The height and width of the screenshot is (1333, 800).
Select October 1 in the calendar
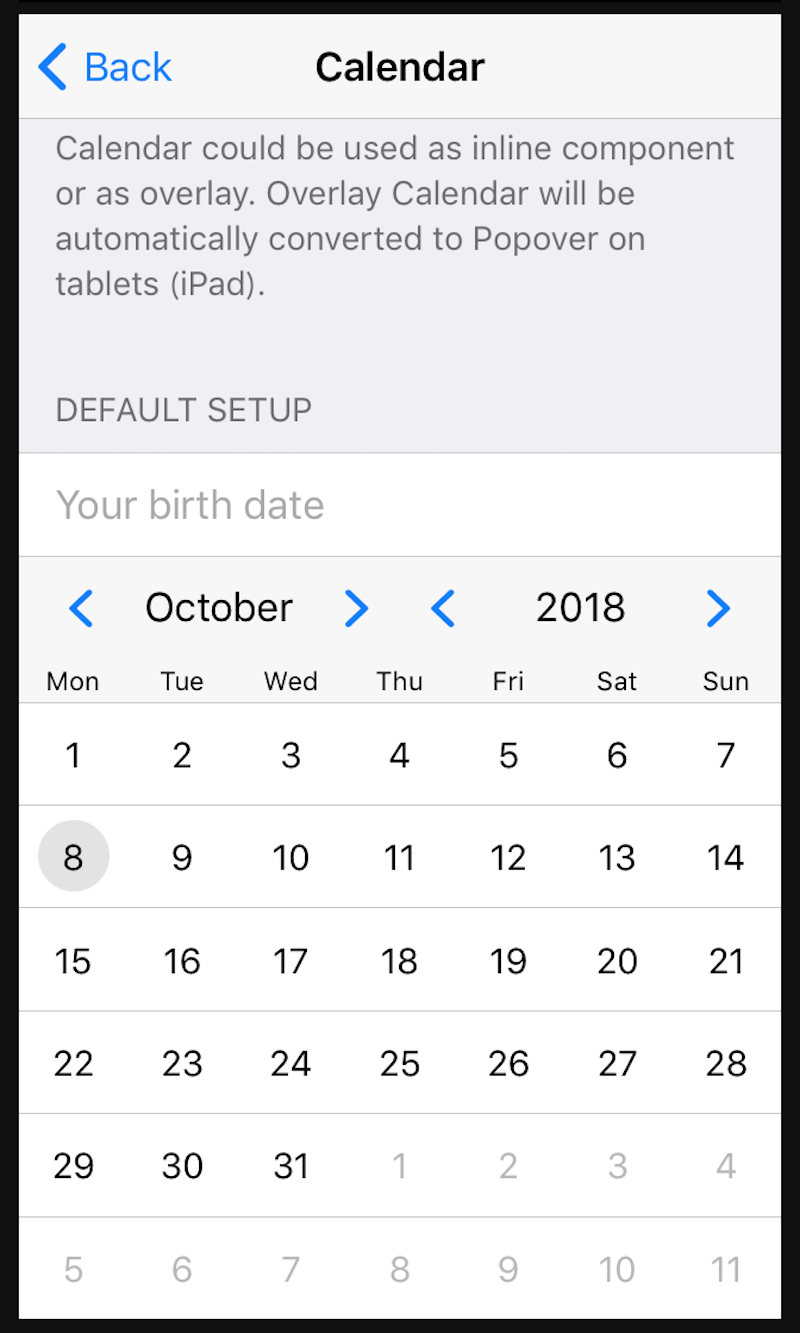click(73, 755)
